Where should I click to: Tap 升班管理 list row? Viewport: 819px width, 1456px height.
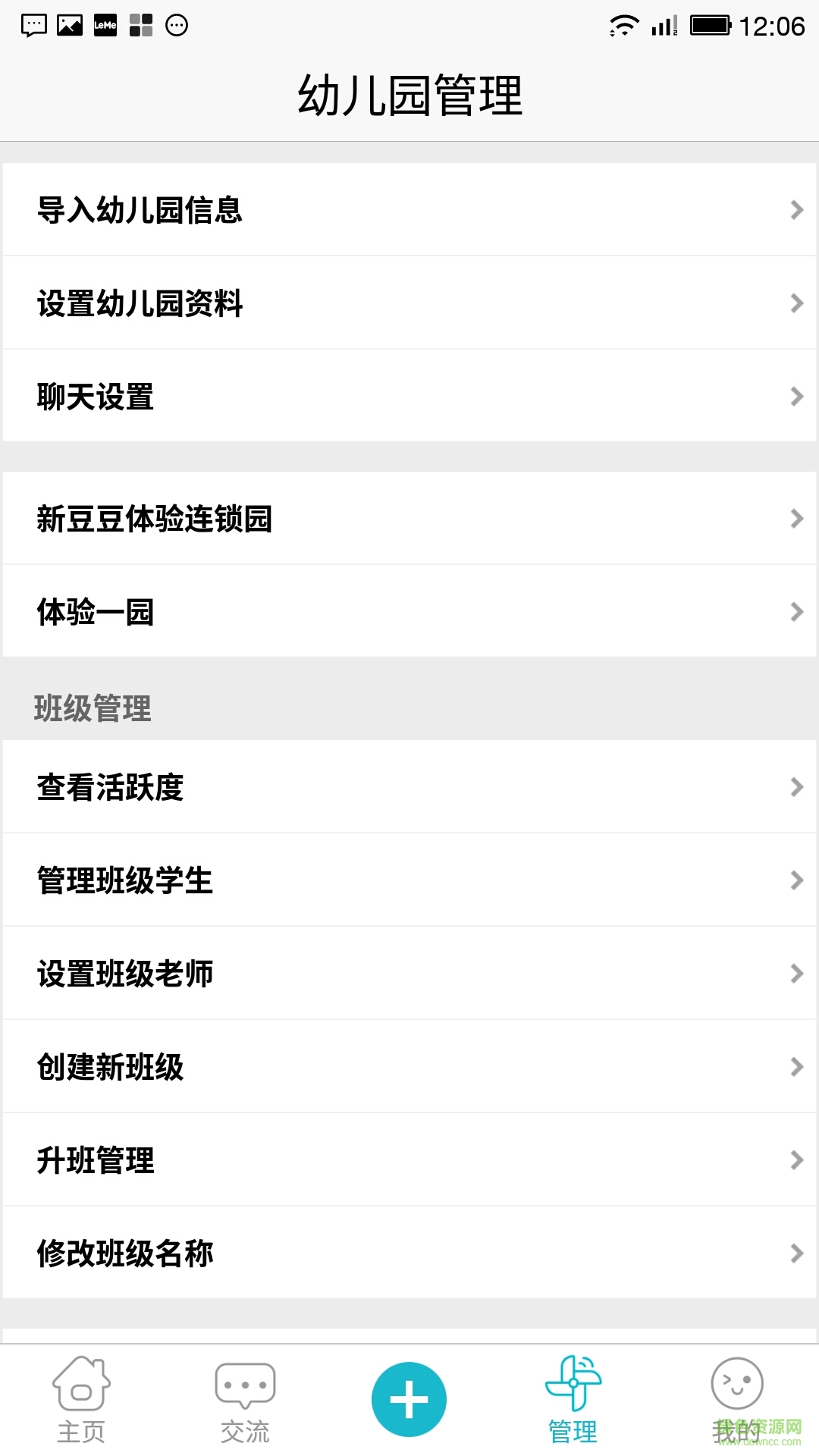pyautogui.click(x=409, y=1160)
